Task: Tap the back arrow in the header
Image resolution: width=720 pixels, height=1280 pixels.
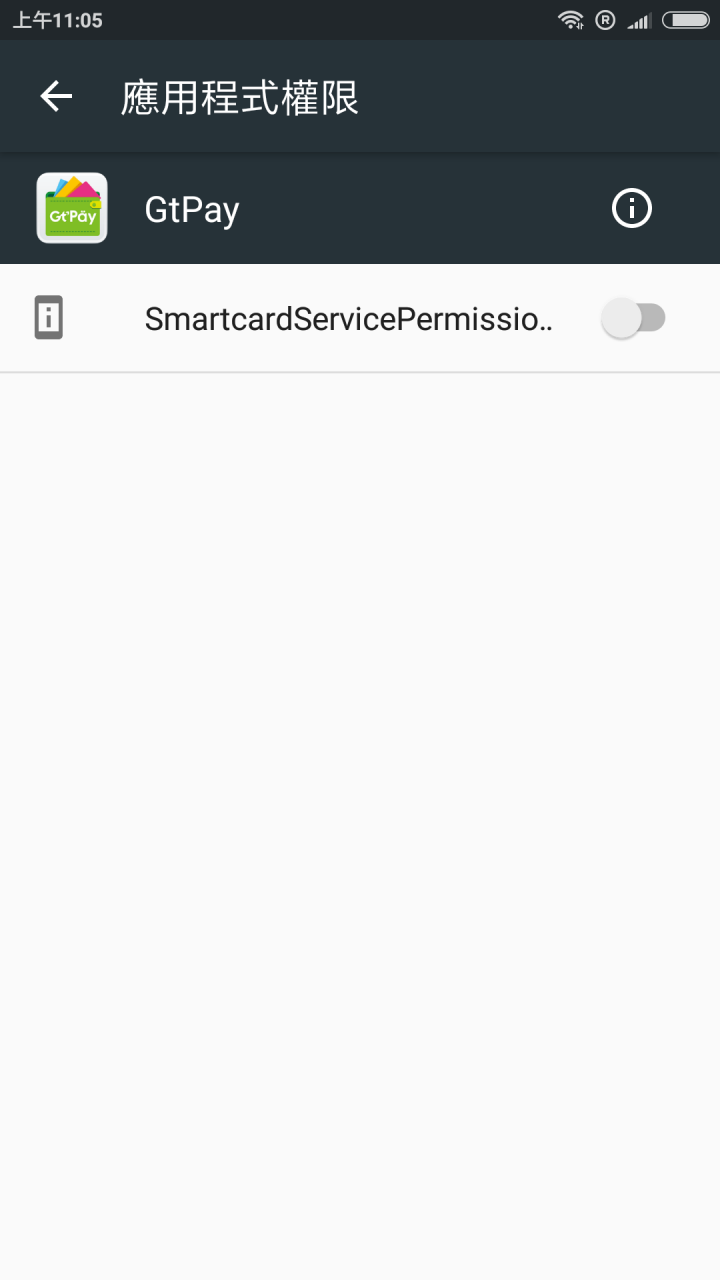Action: (x=55, y=96)
